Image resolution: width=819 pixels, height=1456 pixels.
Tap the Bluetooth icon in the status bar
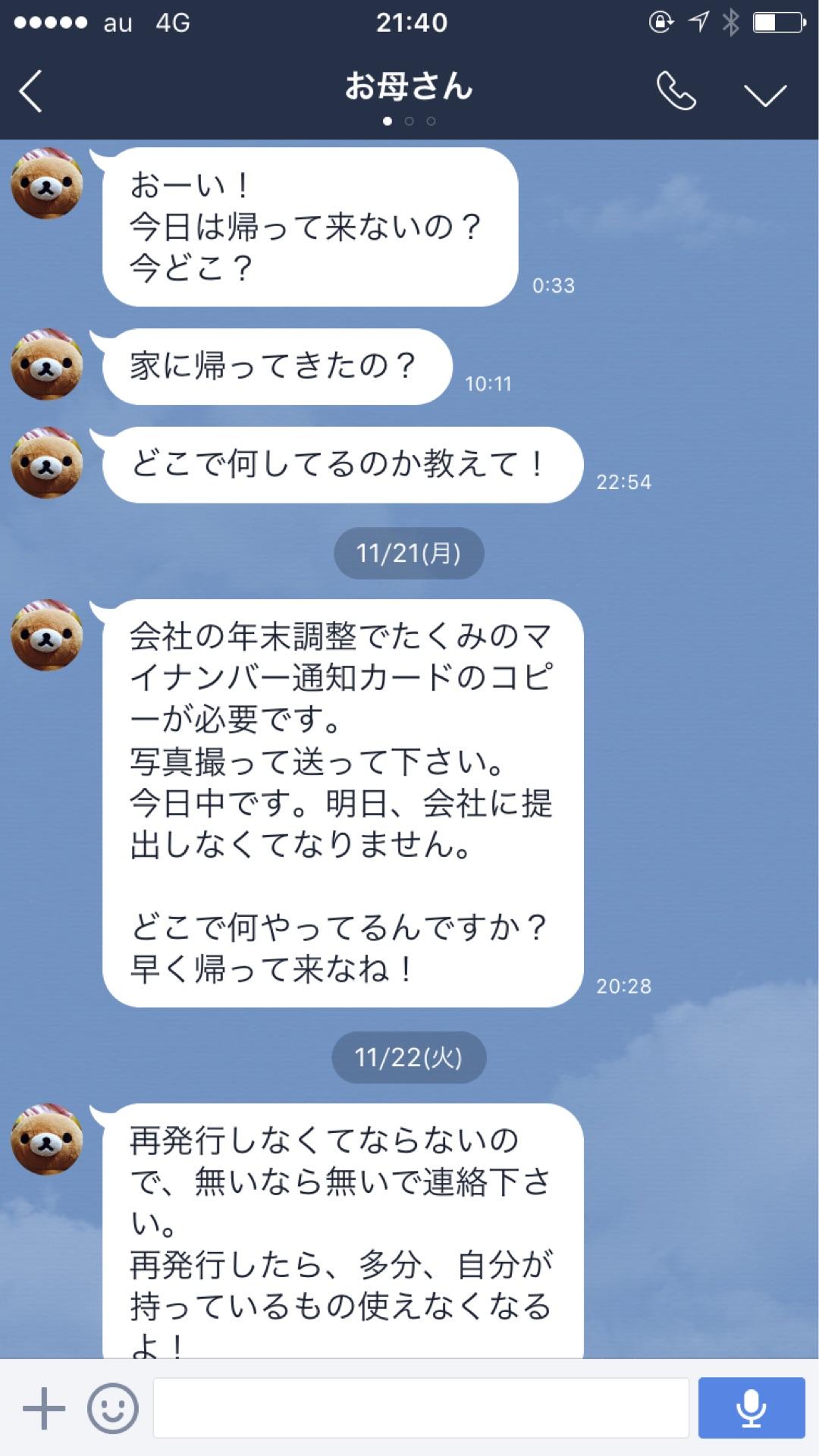coord(730,22)
